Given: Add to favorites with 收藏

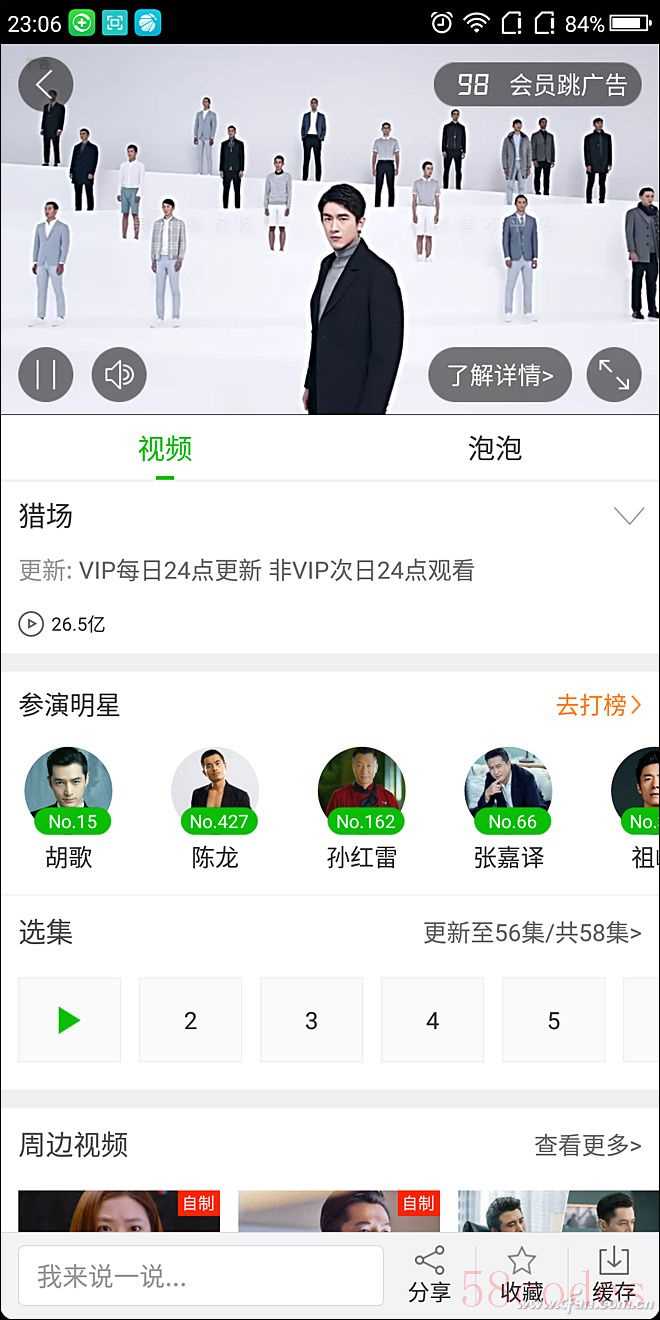Looking at the screenshot, I should (x=522, y=1276).
